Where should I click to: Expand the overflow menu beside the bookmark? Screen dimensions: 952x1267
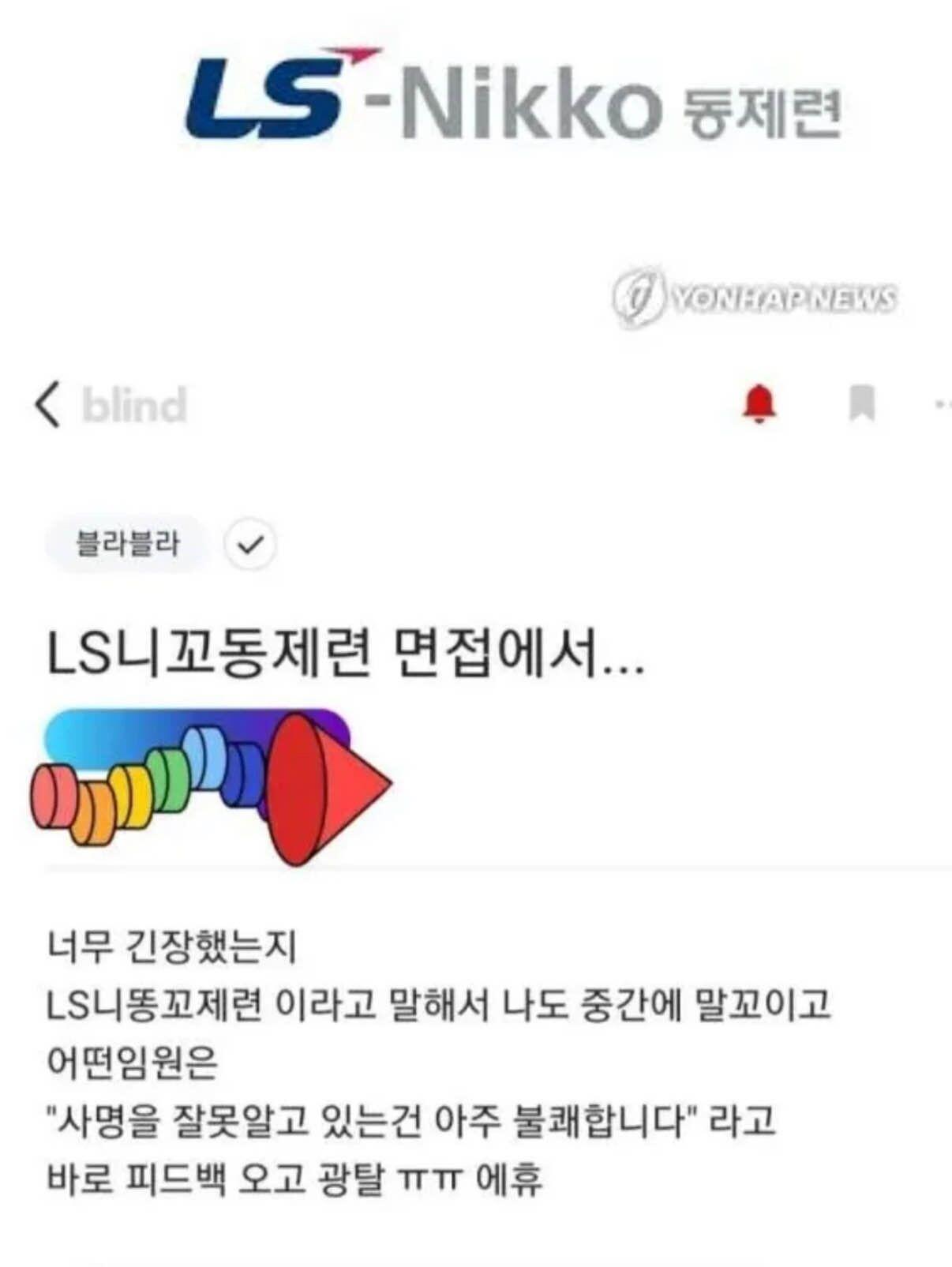click(x=939, y=405)
